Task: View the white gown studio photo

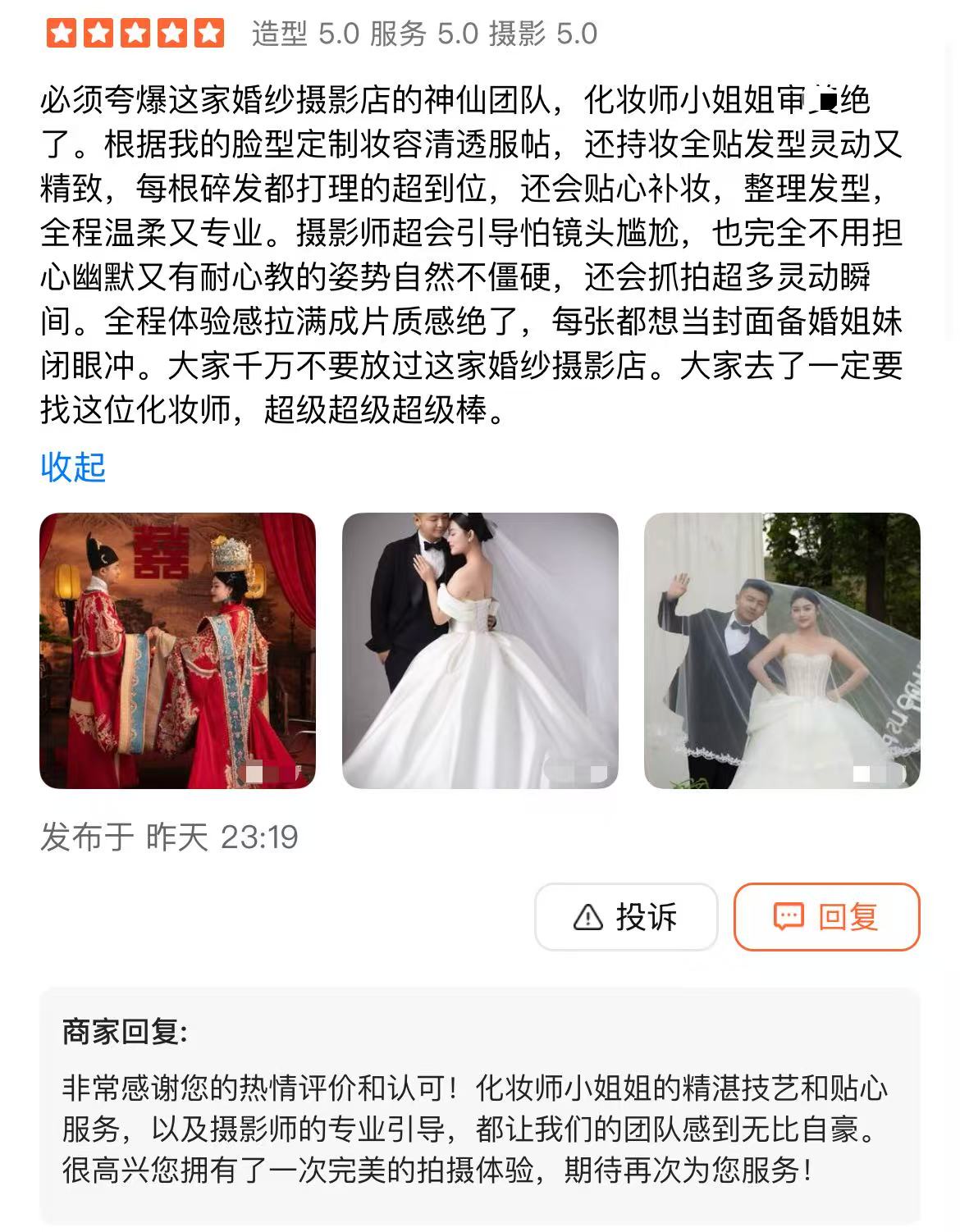Action: (480, 650)
